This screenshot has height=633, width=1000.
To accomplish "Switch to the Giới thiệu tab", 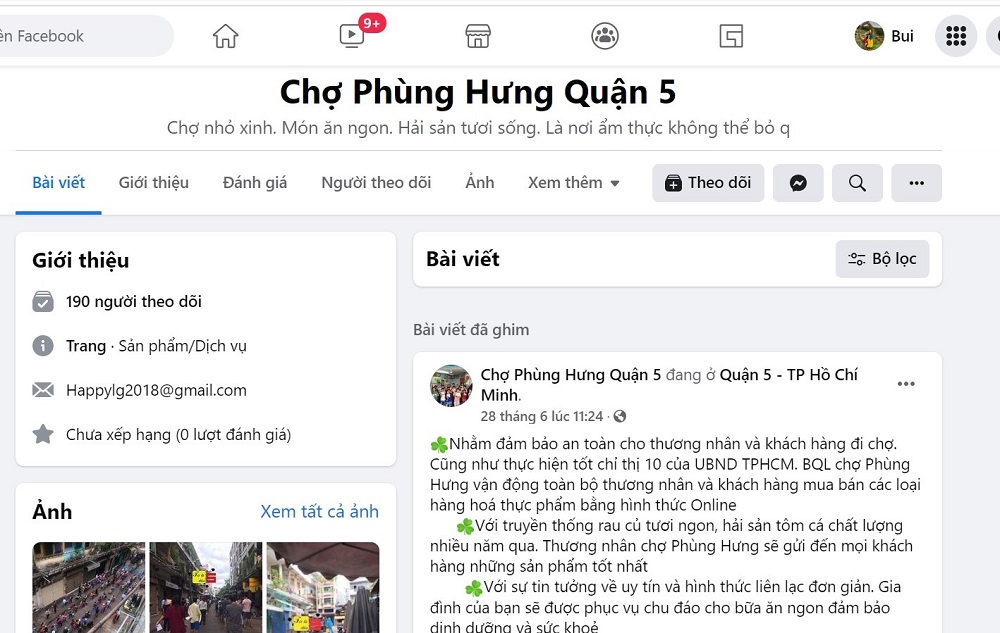I will (154, 182).
